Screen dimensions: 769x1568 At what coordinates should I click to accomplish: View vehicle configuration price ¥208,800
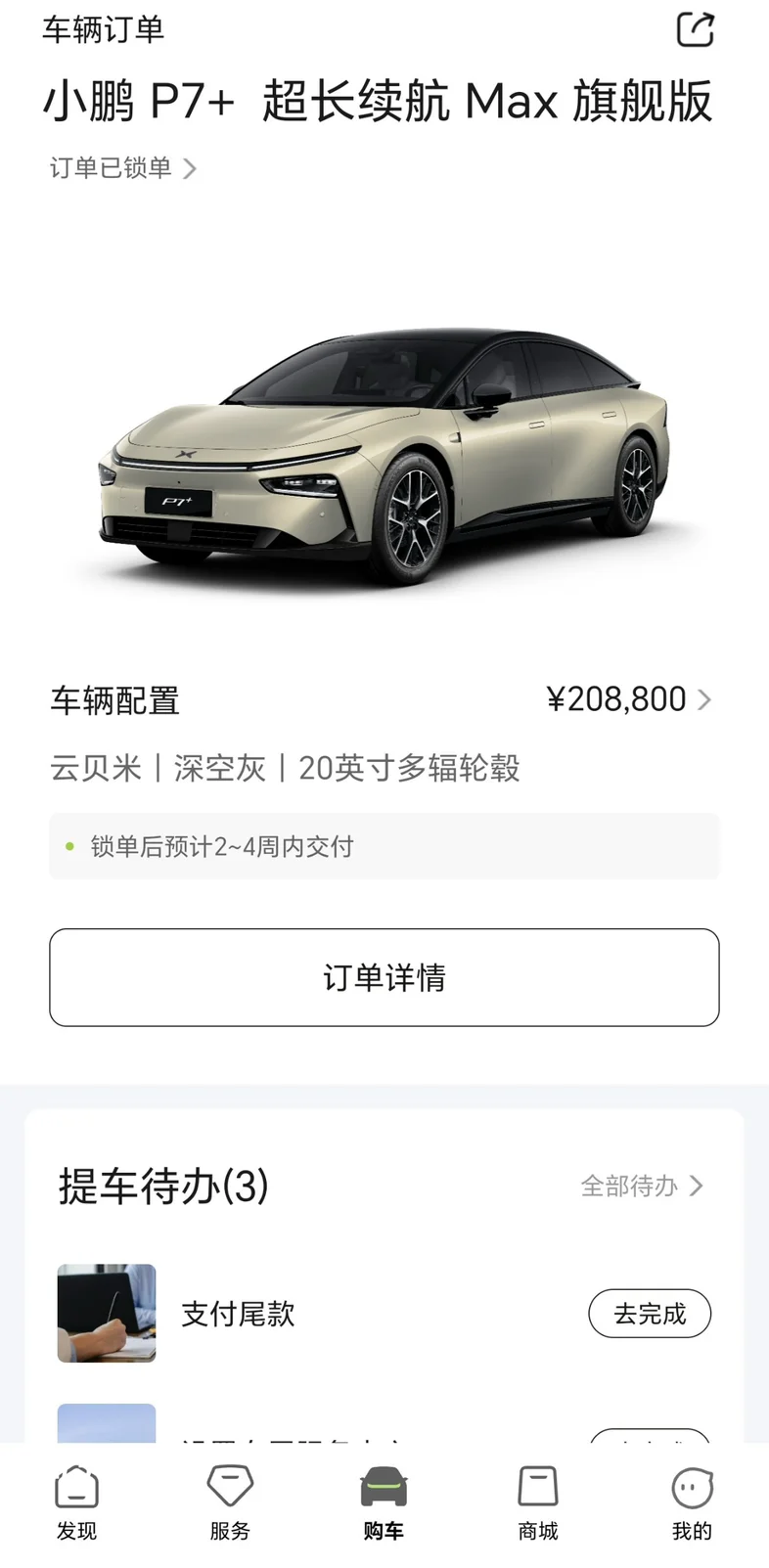pyautogui.click(x=628, y=699)
